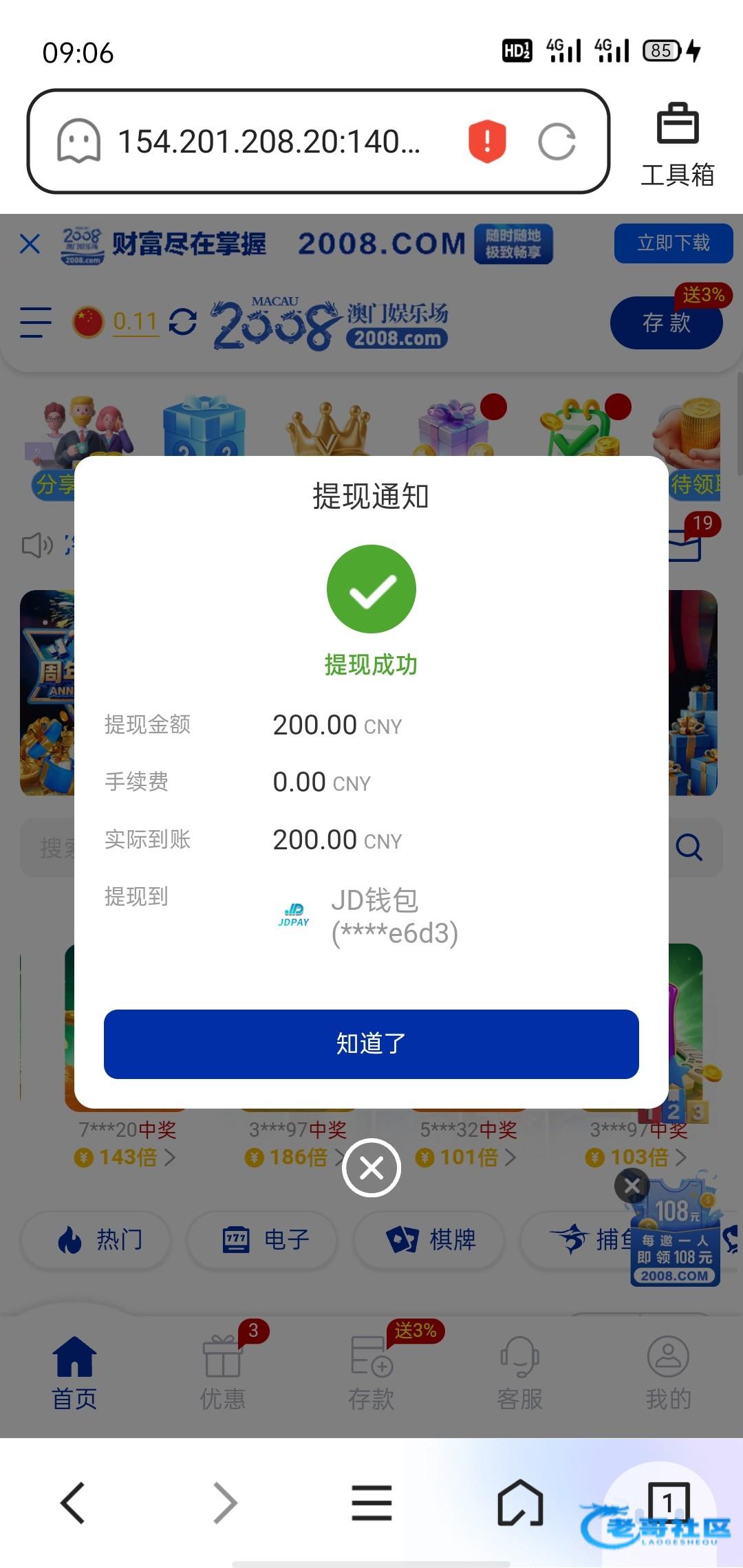Open the 工具箱 toolbox
743x1568 pixels.
pos(677,144)
